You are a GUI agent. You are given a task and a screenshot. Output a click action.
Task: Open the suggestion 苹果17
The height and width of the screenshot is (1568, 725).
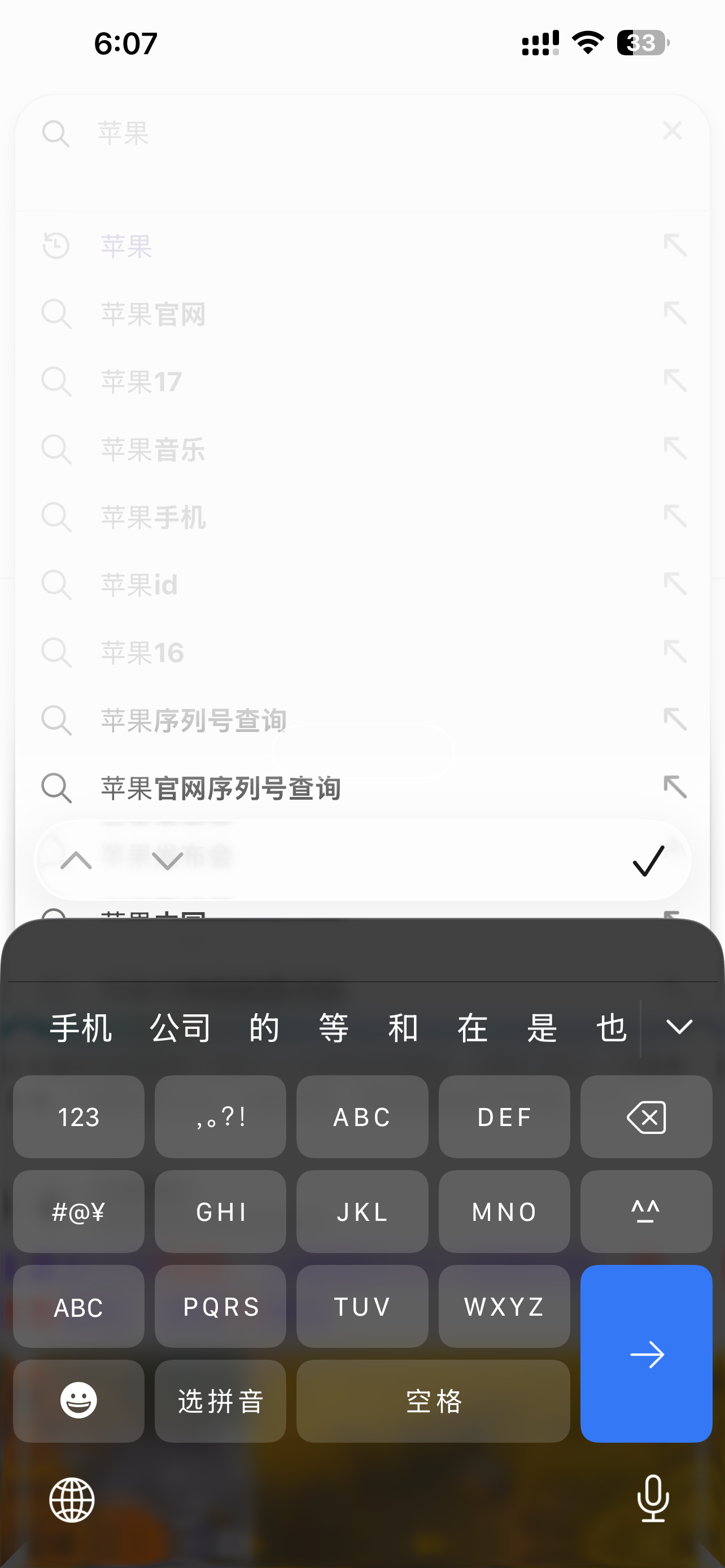pos(141,382)
